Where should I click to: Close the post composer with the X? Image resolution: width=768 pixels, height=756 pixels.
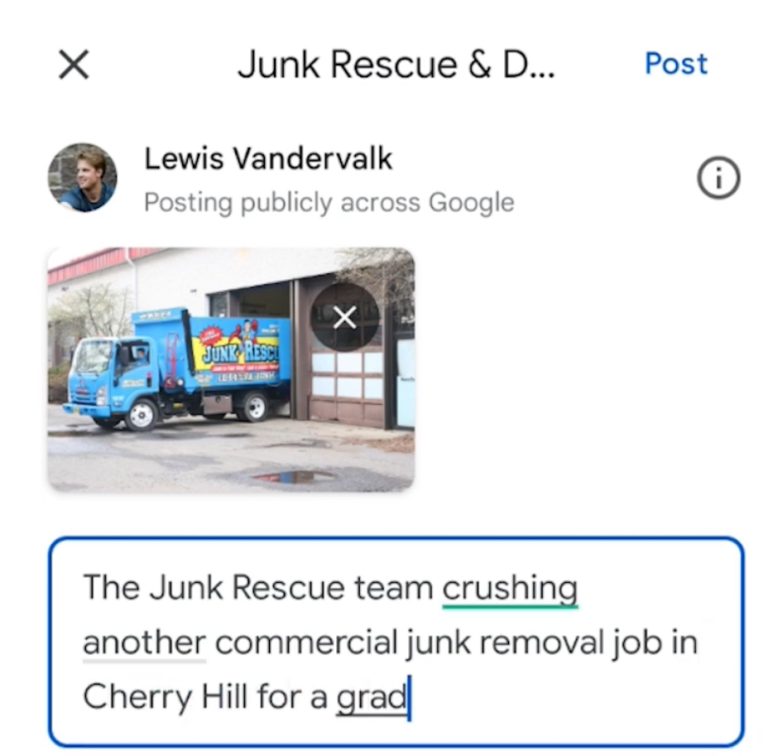point(74,65)
